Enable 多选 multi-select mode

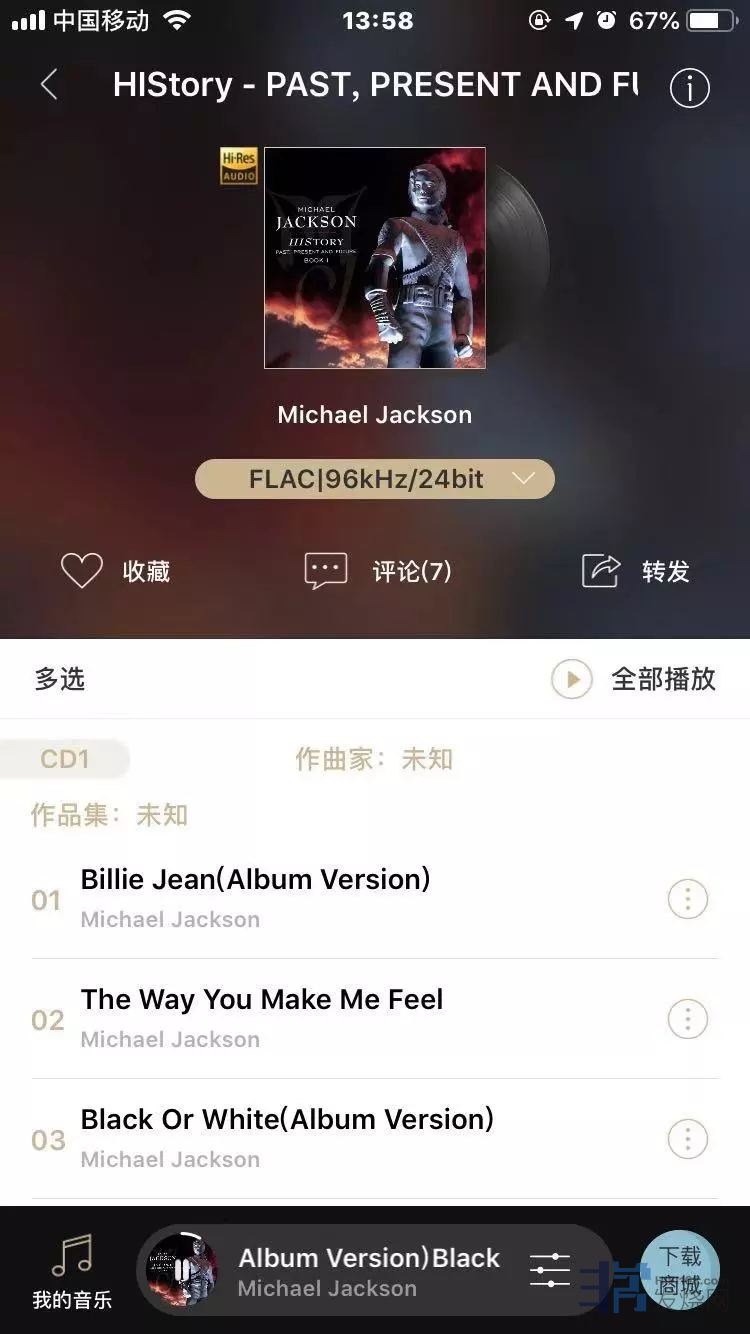tap(60, 679)
